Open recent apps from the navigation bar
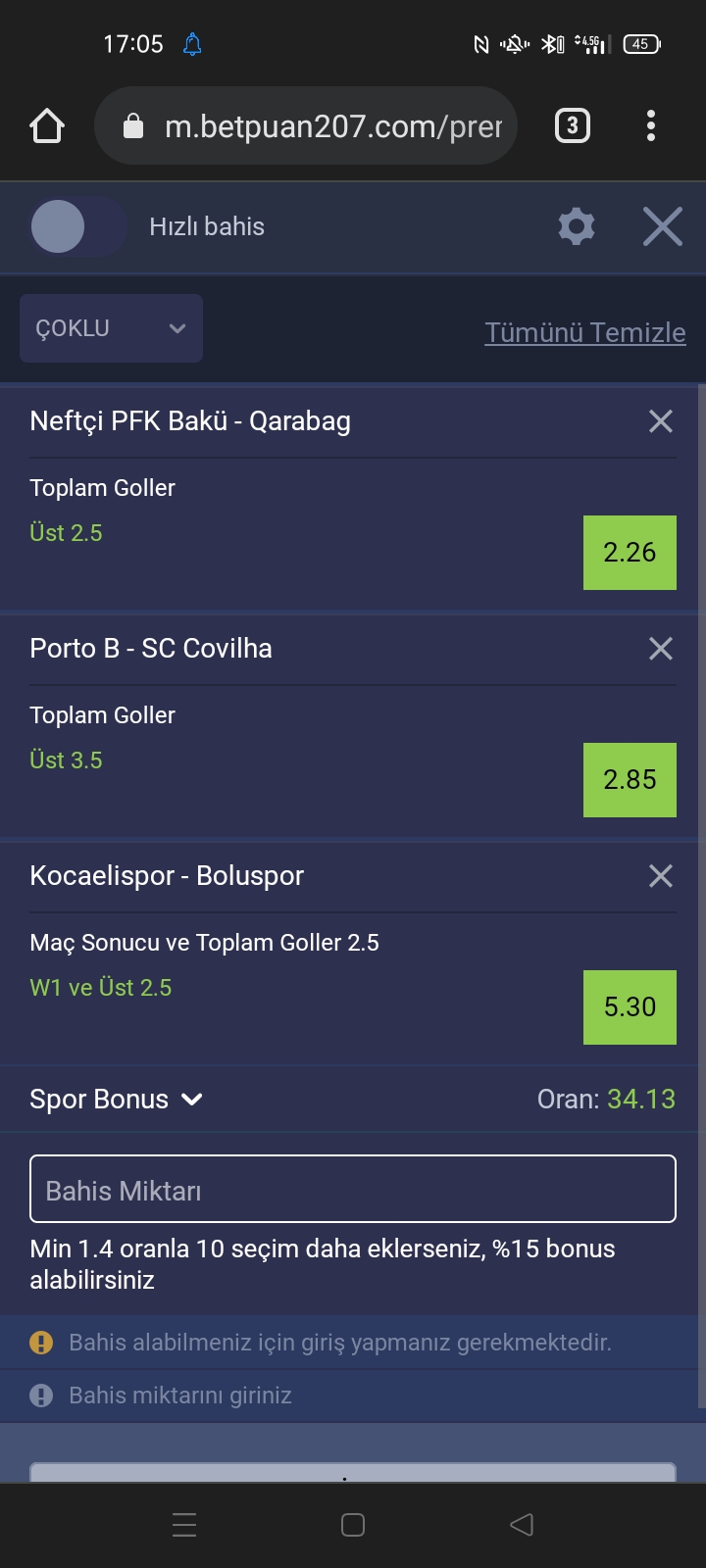The image size is (706, 1568). coord(184,1525)
